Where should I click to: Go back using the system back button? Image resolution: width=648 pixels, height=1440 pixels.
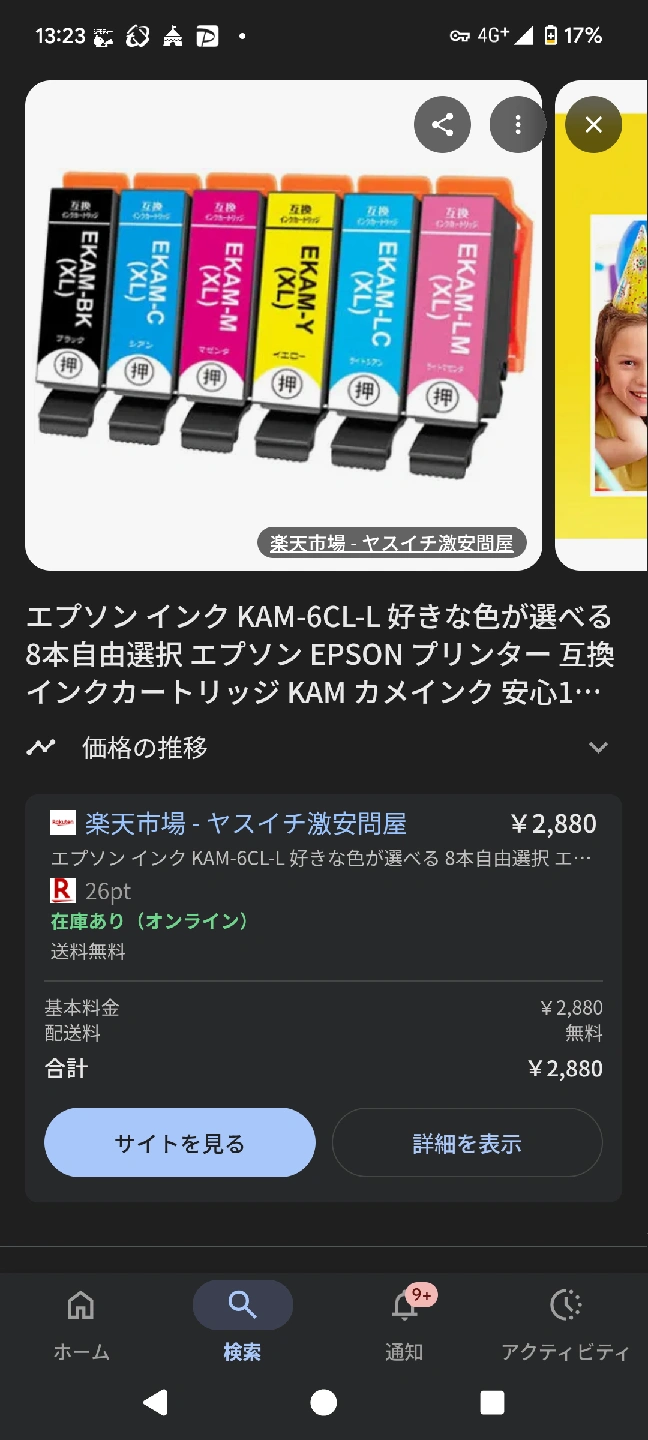pyautogui.click(x=155, y=1402)
